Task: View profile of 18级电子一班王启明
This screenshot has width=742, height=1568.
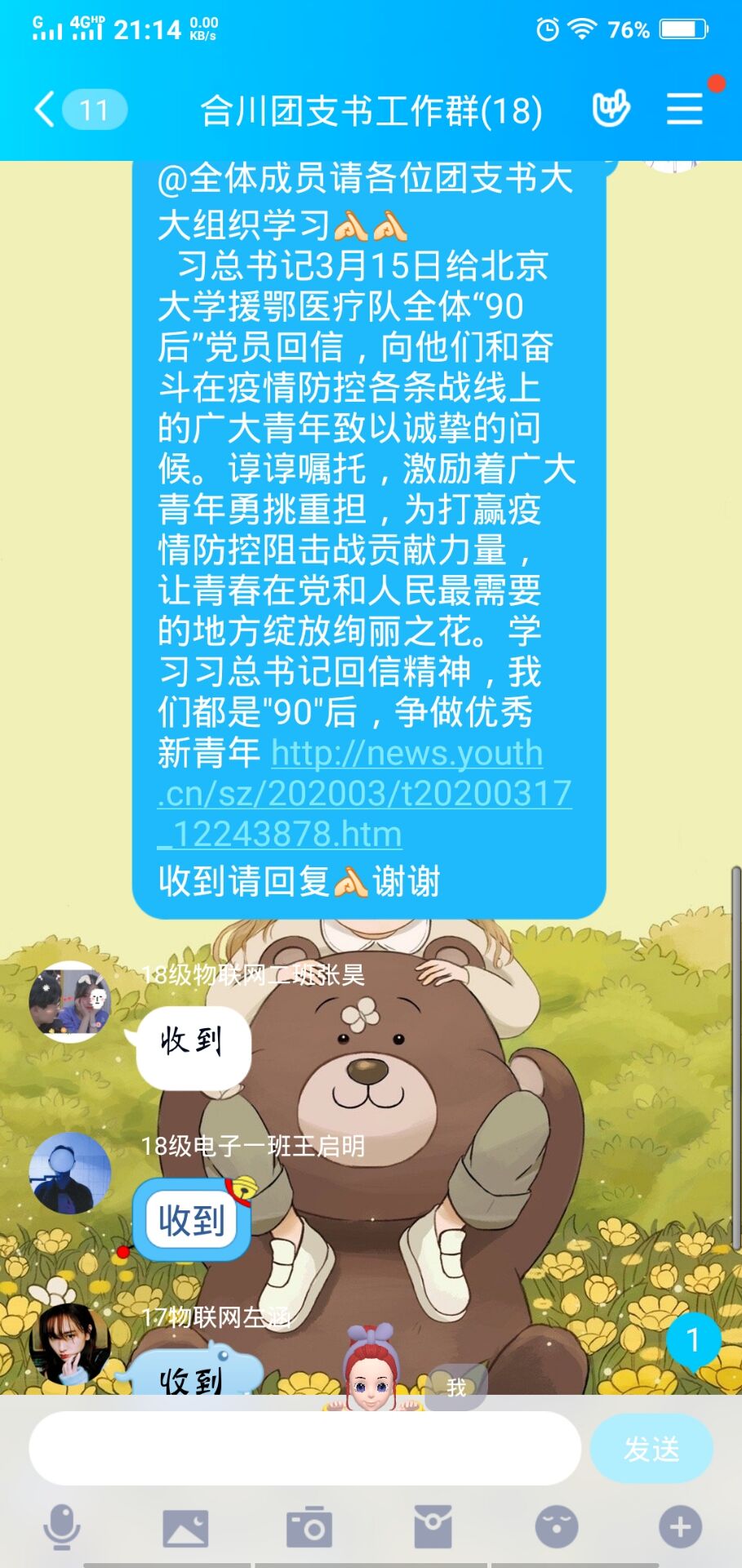Action: tap(69, 1173)
